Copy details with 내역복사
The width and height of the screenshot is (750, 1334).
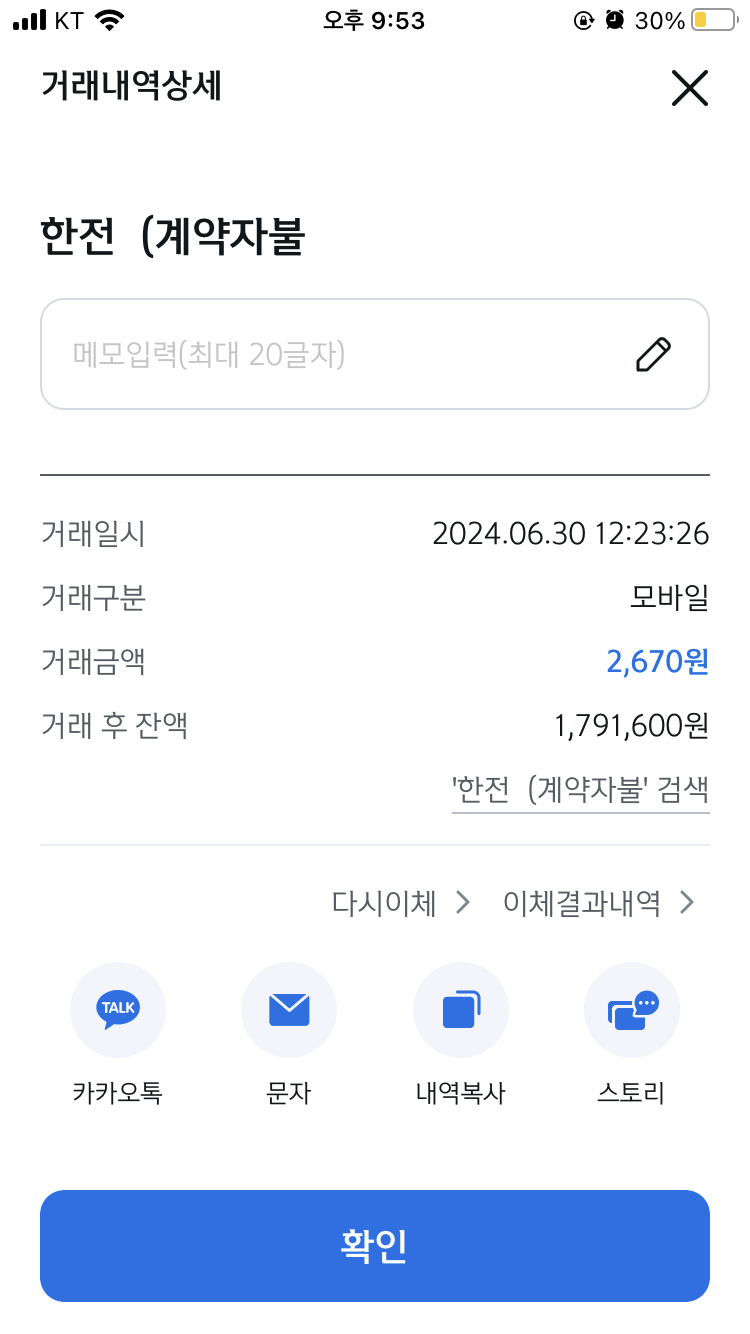click(460, 1010)
